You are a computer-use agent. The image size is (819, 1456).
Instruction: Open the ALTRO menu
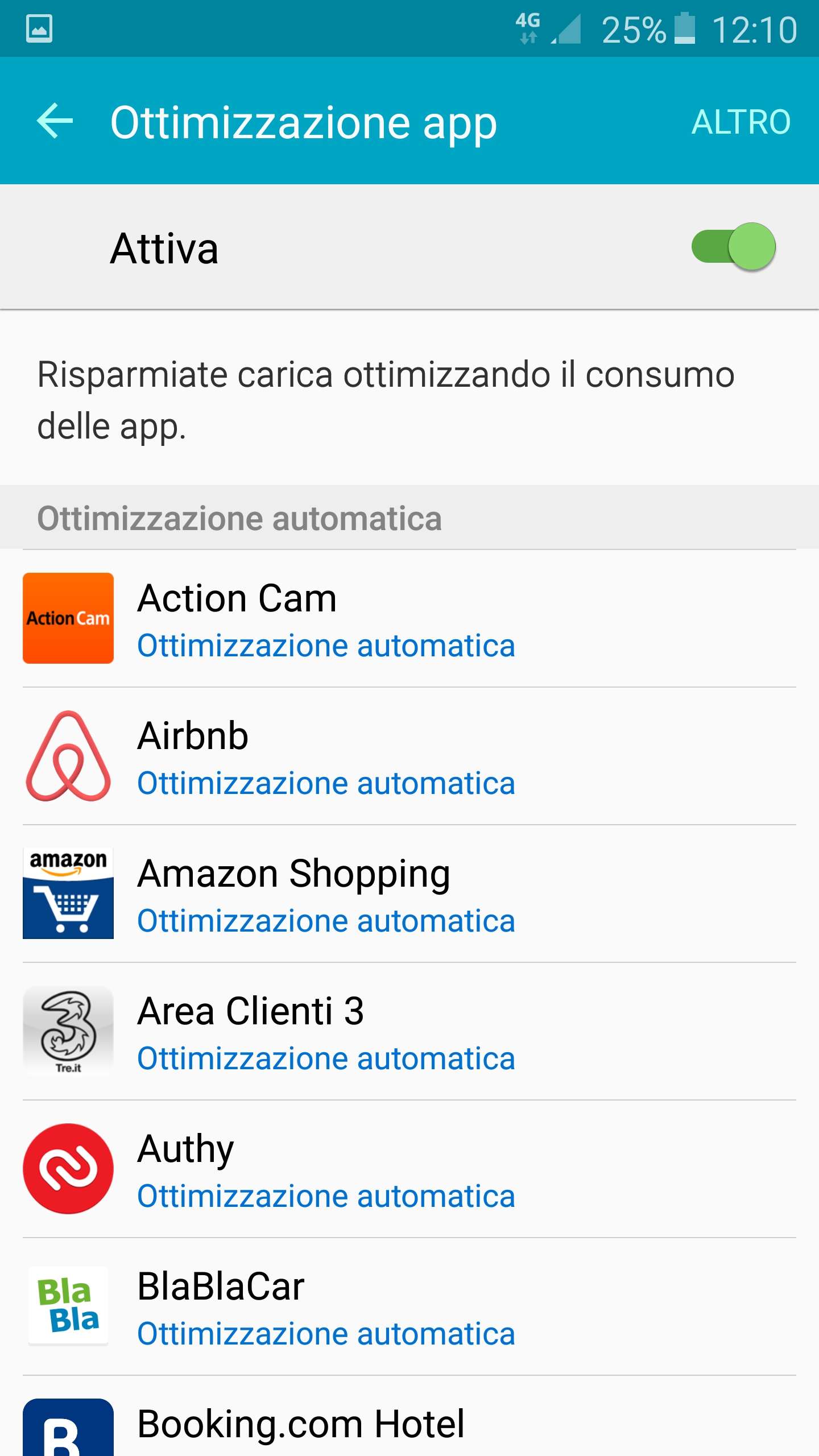741,122
